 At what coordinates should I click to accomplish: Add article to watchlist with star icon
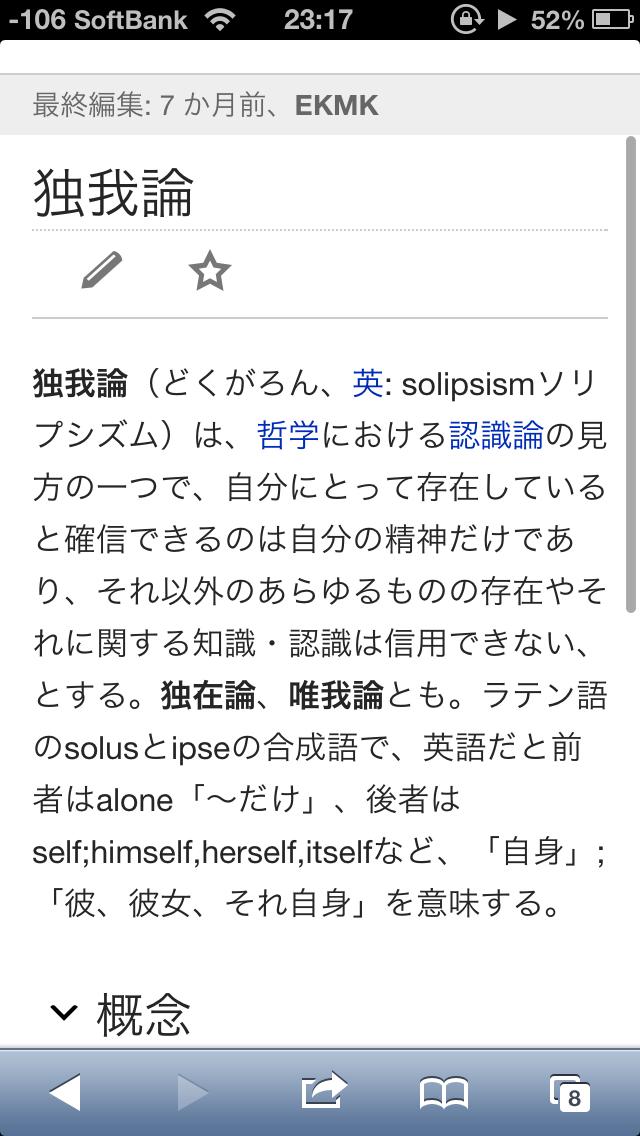(210, 271)
